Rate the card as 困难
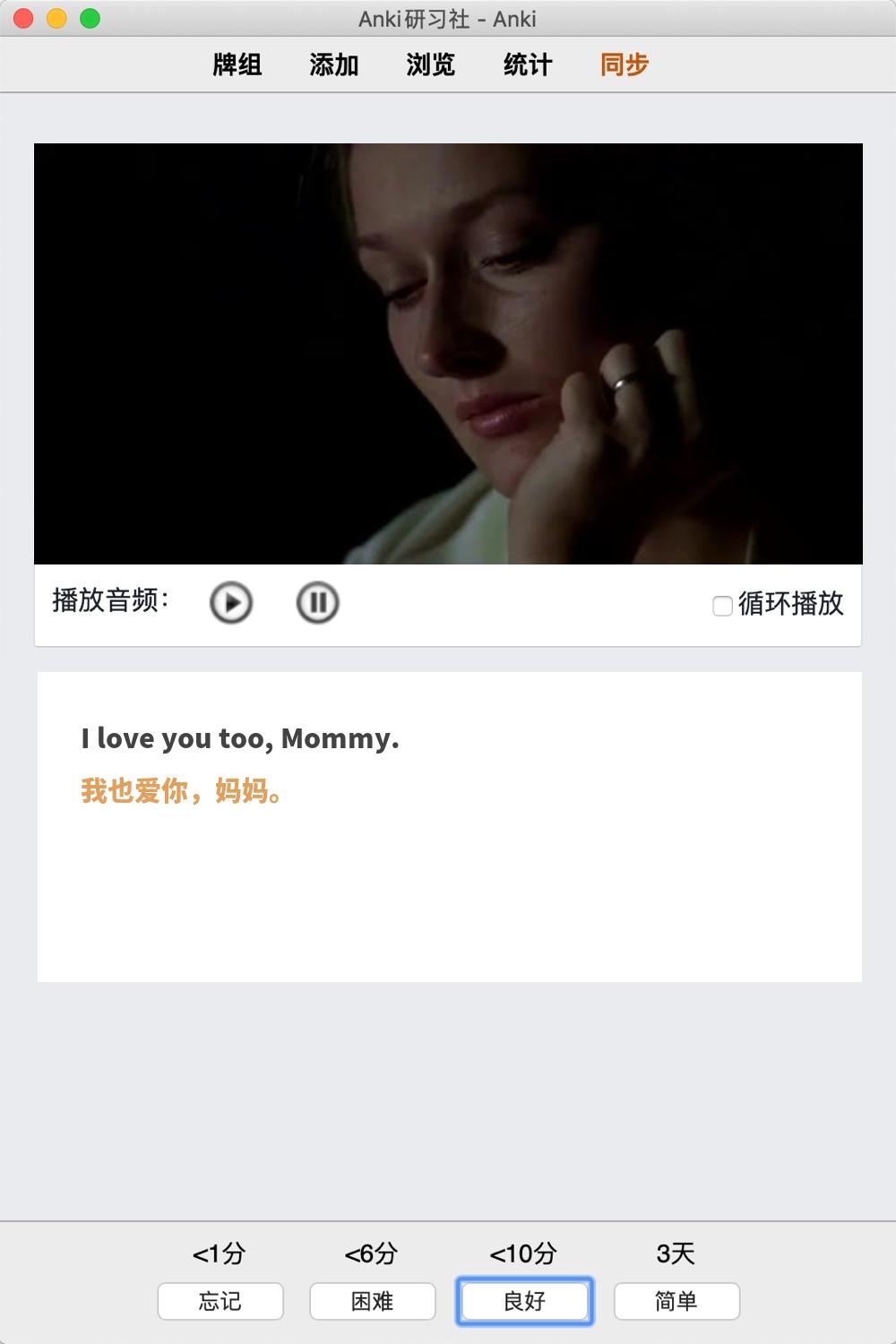Viewport: 896px width, 1344px height. coord(373,1301)
